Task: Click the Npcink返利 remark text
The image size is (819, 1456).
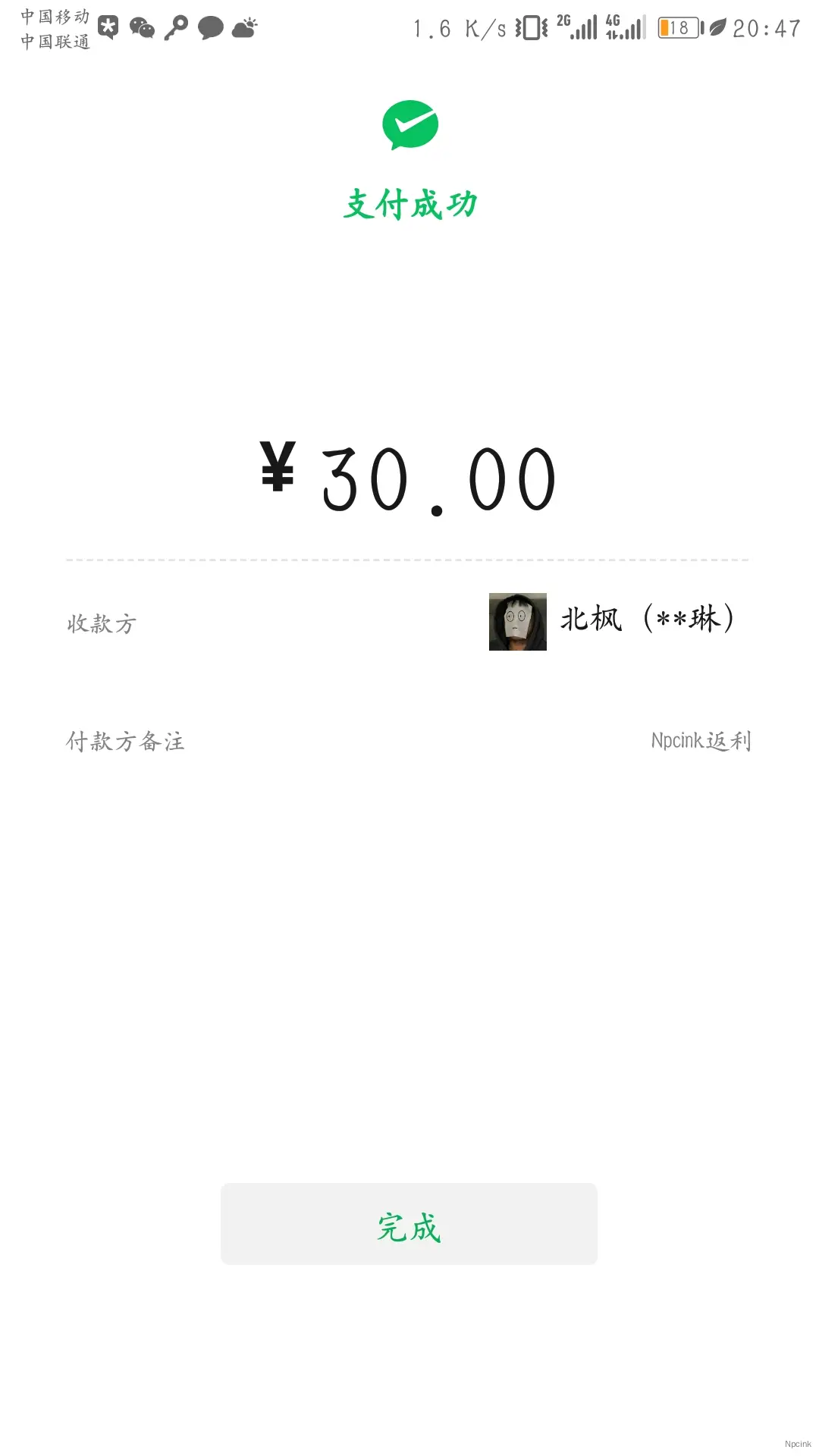Action: [x=701, y=741]
